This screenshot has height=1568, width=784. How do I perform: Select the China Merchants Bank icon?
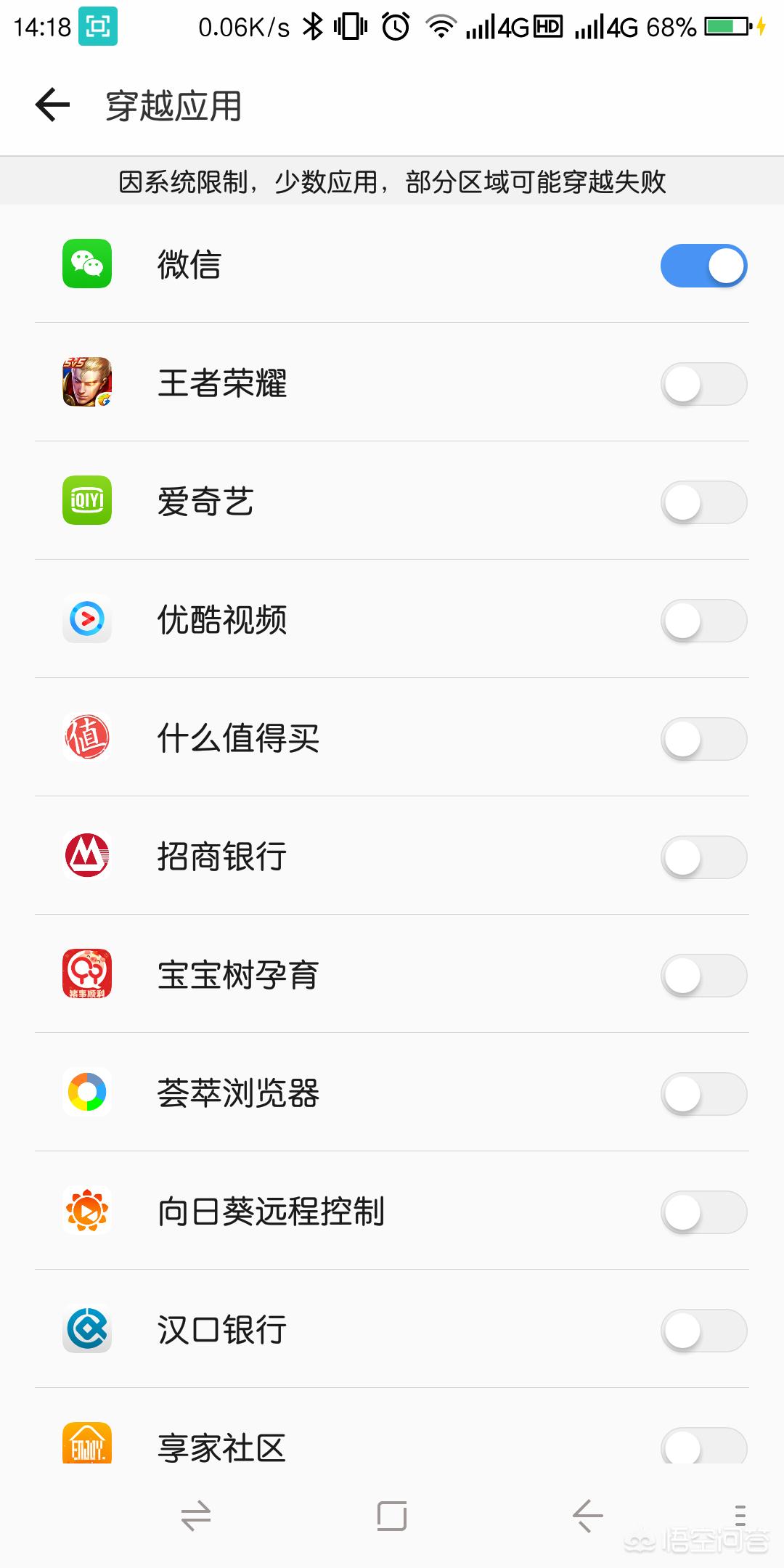[86, 857]
